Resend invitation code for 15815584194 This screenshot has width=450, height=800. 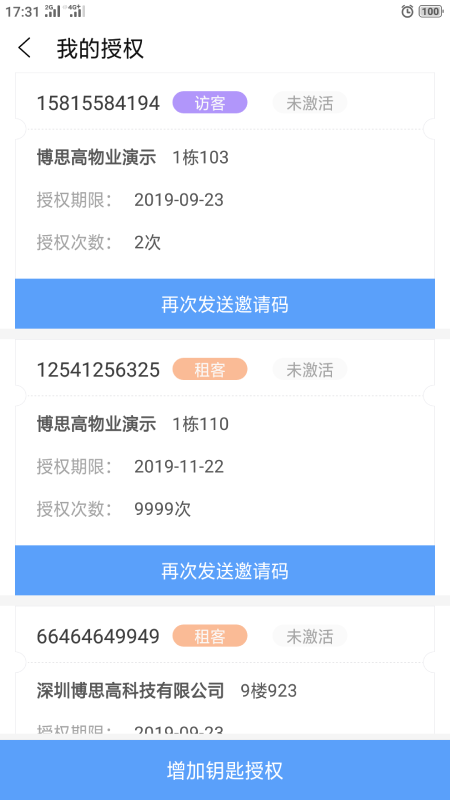(x=225, y=304)
